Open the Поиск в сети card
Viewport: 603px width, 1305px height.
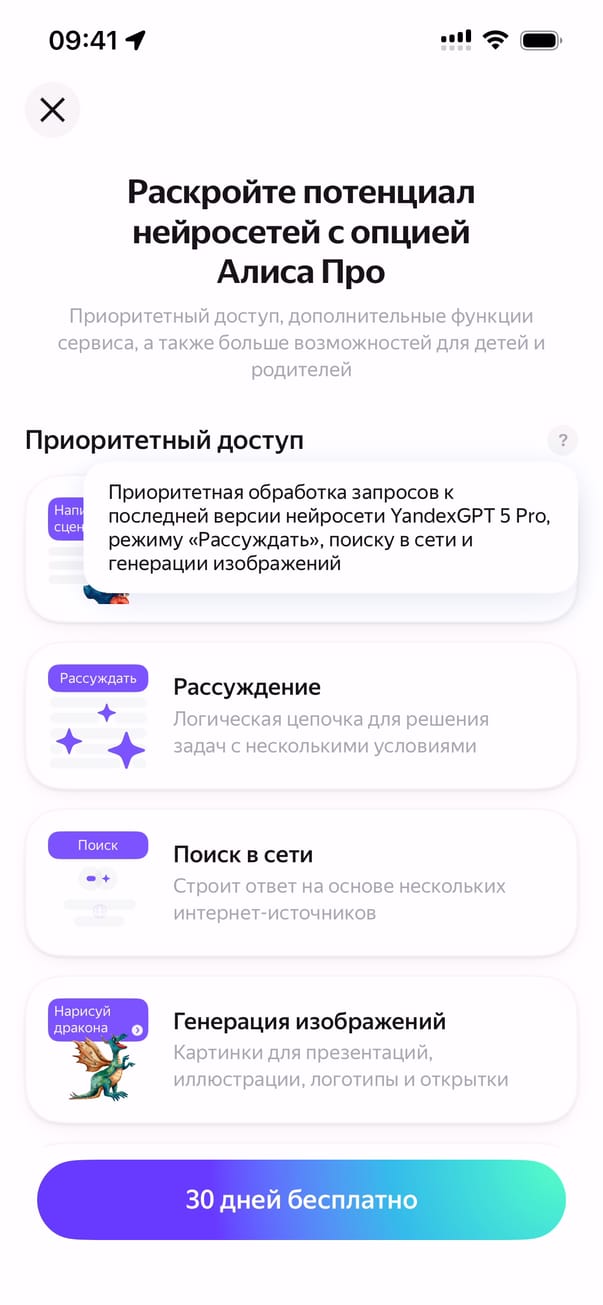tap(301, 884)
